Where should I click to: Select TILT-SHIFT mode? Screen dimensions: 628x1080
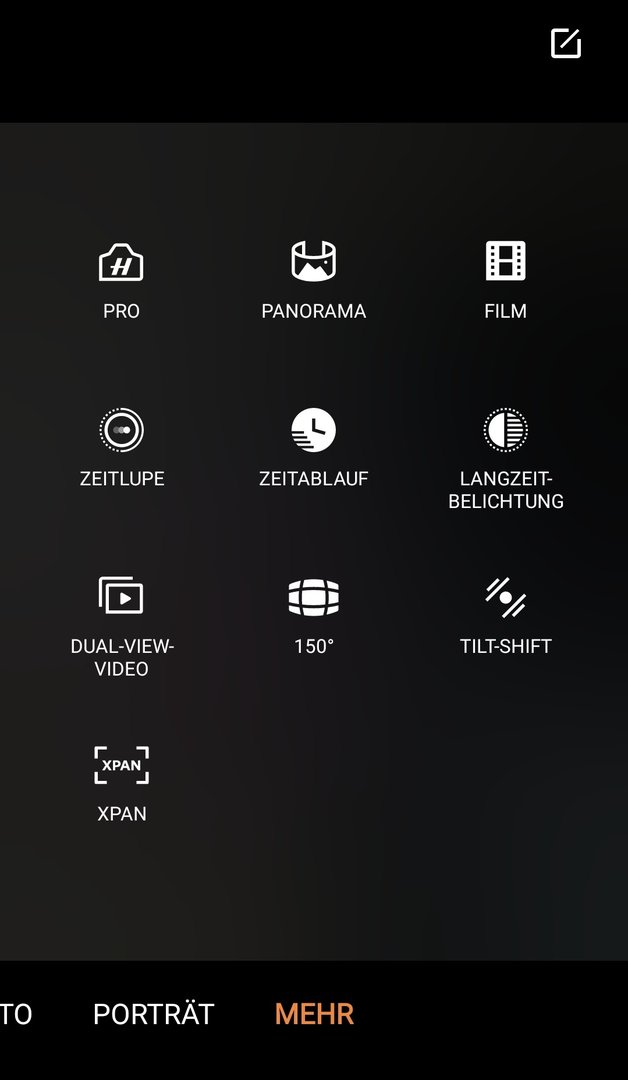[x=505, y=616]
